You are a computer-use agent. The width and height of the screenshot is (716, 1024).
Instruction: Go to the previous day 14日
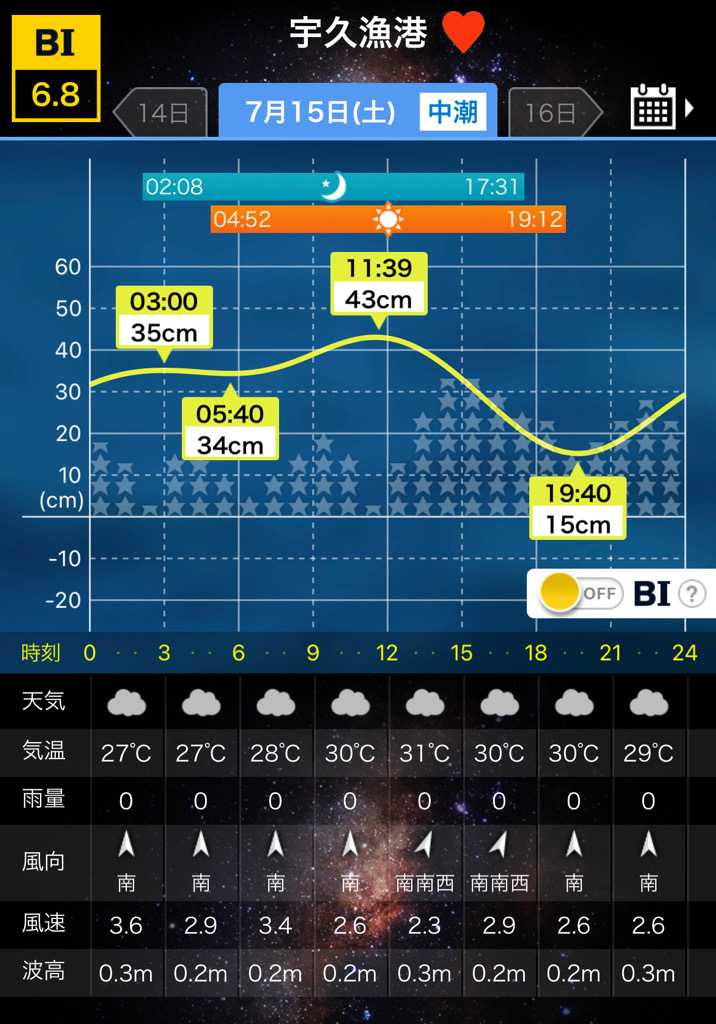(161, 112)
